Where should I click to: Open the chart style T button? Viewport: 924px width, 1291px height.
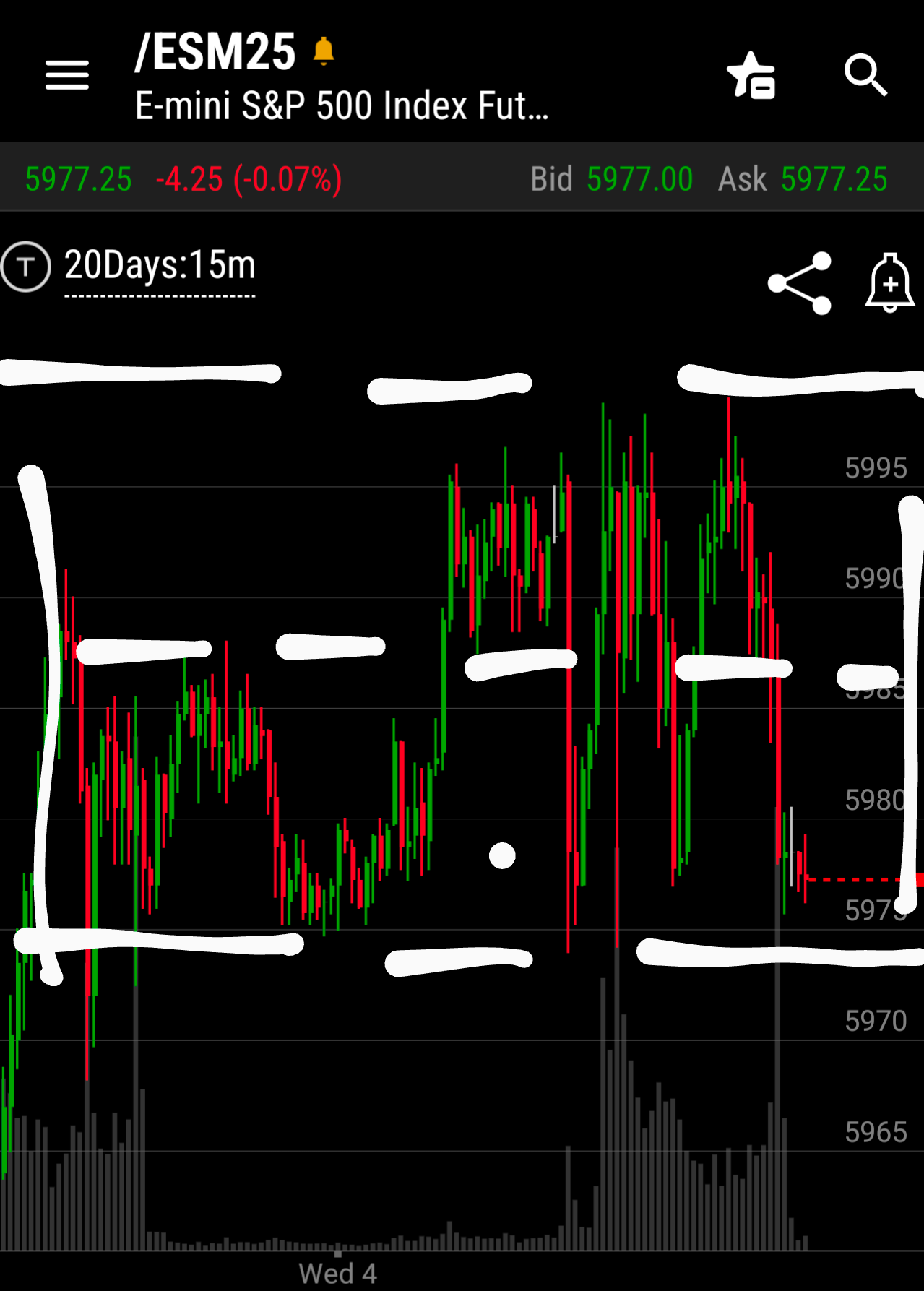[26, 267]
